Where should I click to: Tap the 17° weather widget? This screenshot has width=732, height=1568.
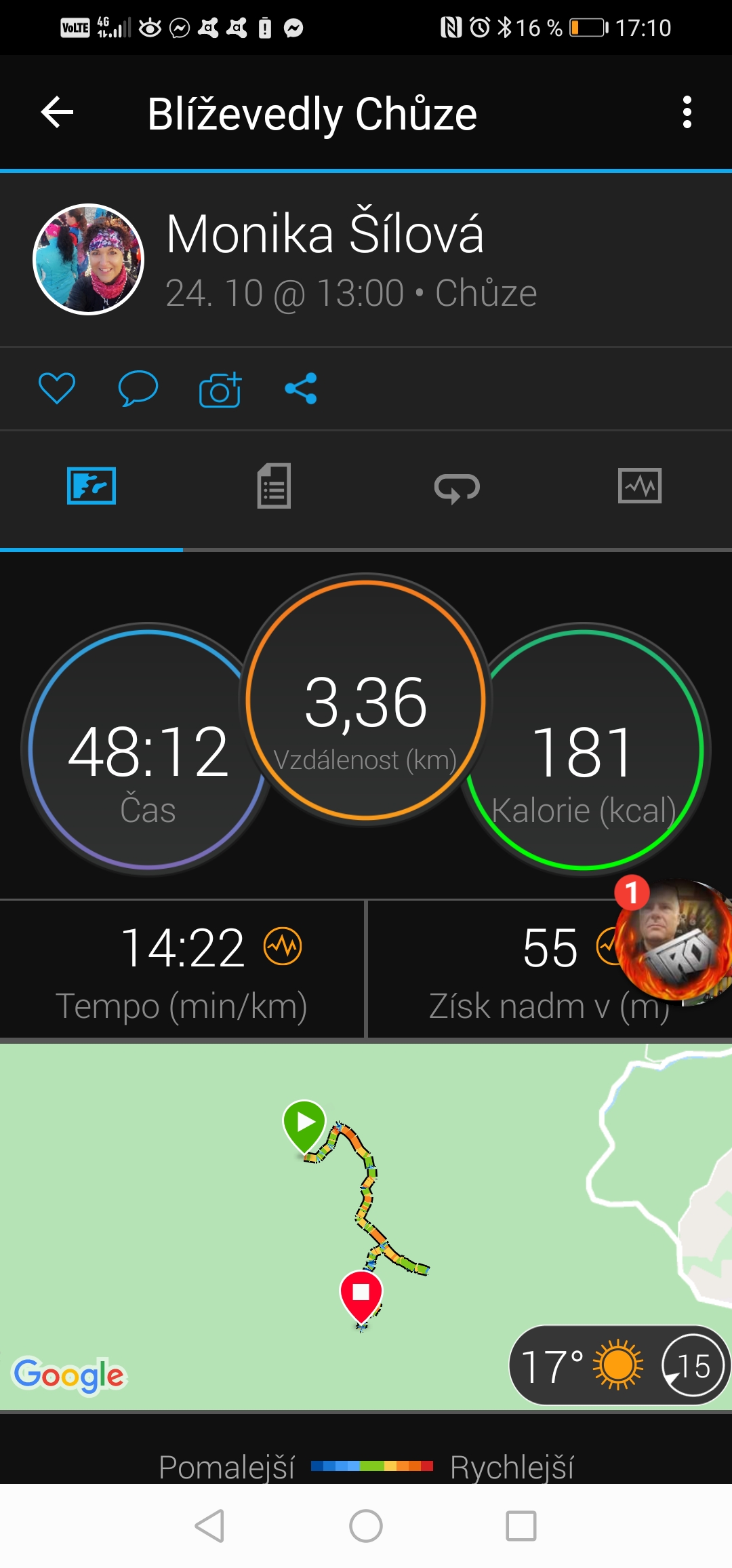(619, 1365)
